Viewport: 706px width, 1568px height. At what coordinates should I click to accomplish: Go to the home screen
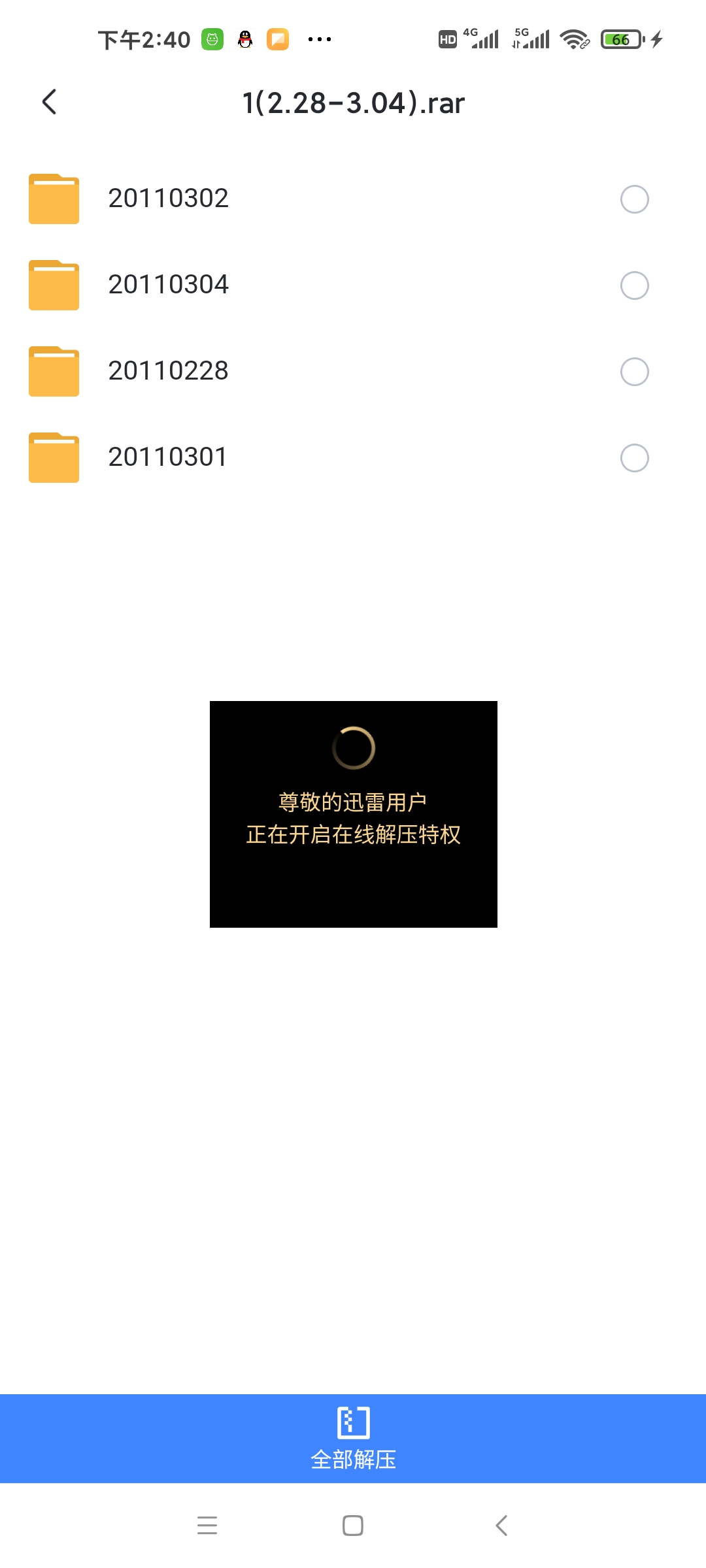[x=353, y=1526]
